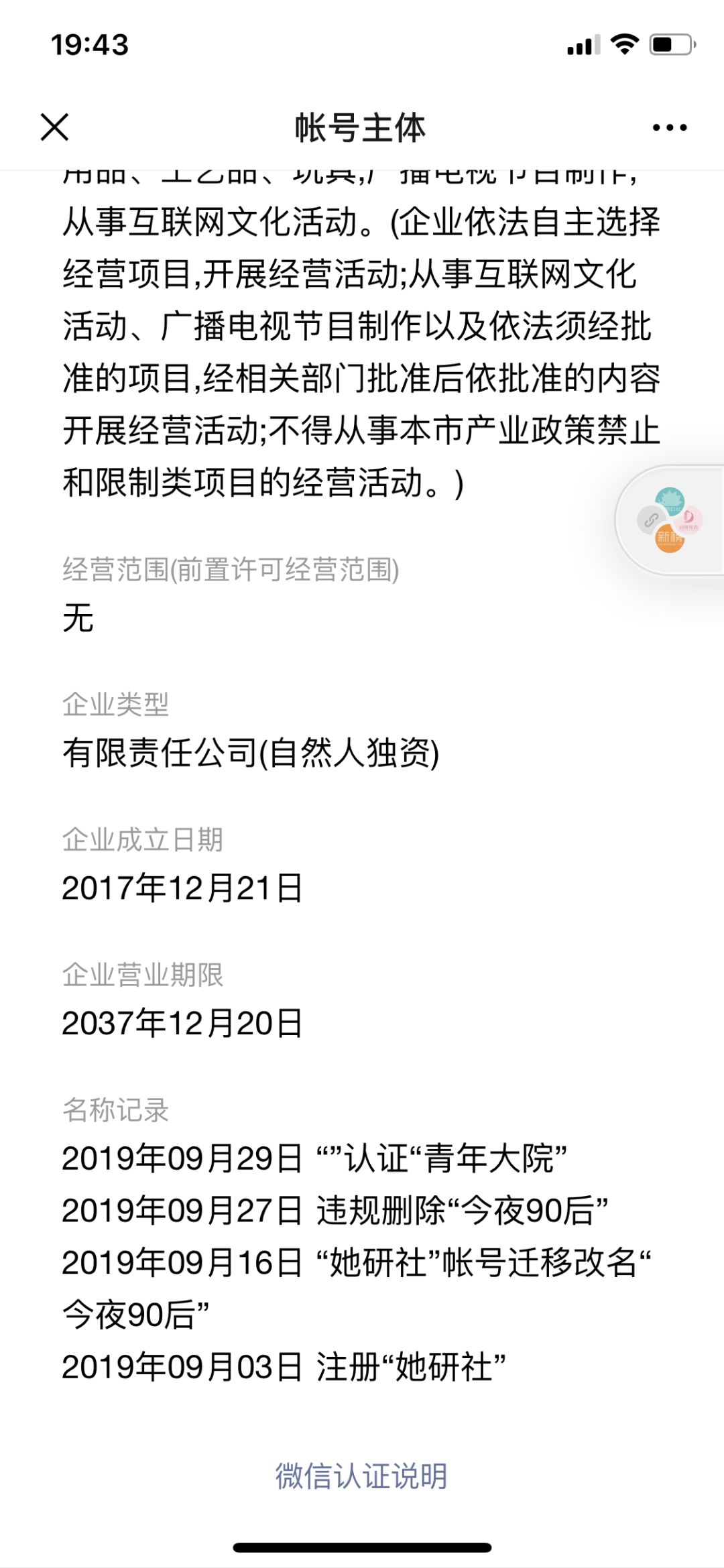
Task: Close the 帐号主体 page
Action: tap(54, 127)
